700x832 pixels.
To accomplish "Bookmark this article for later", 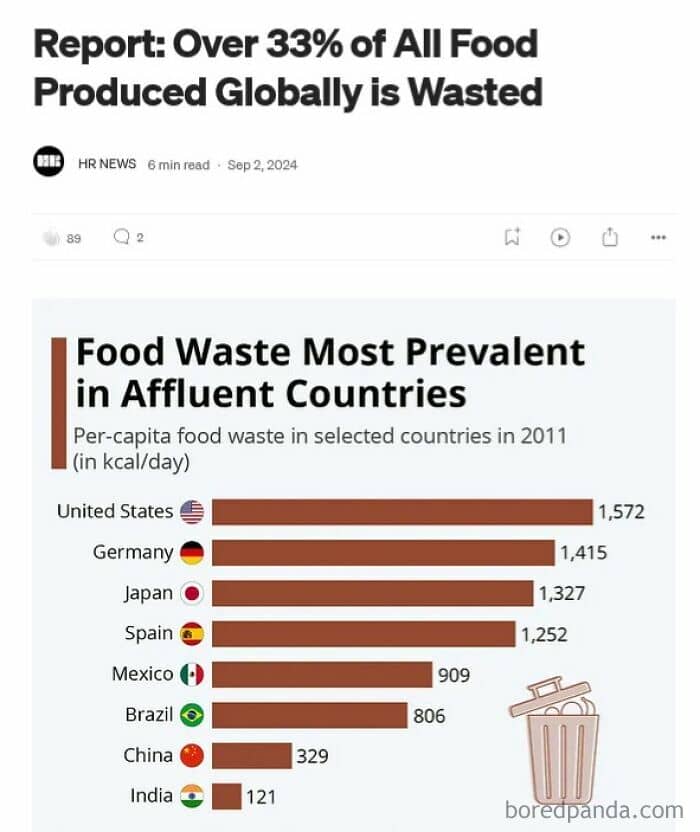I will click(512, 238).
